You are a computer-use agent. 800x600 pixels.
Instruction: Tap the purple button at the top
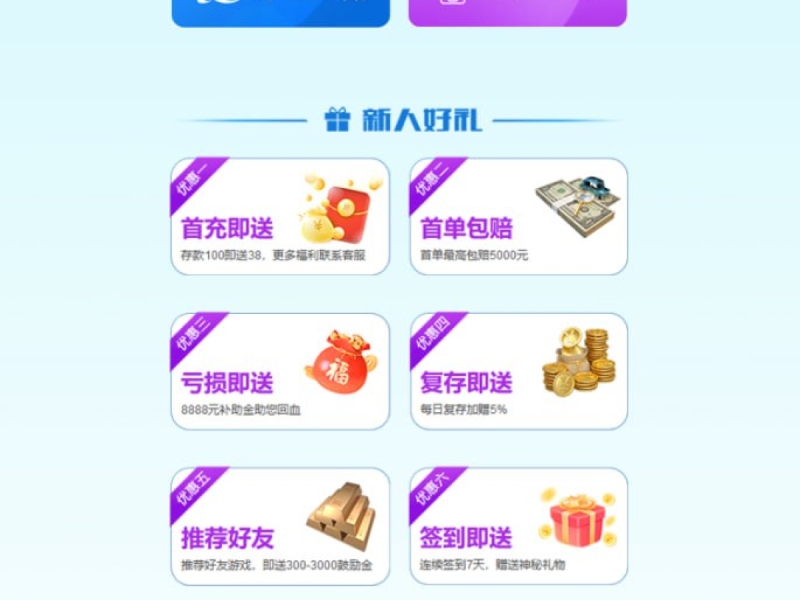[x=517, y=10]
